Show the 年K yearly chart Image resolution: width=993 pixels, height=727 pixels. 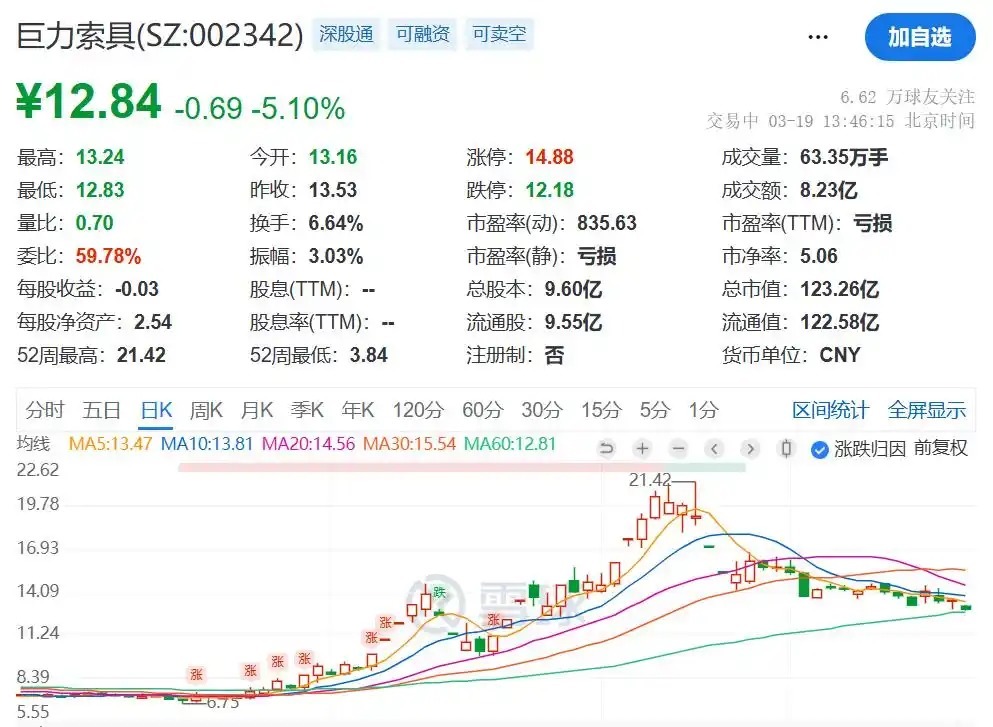click(x=358, y=410)
